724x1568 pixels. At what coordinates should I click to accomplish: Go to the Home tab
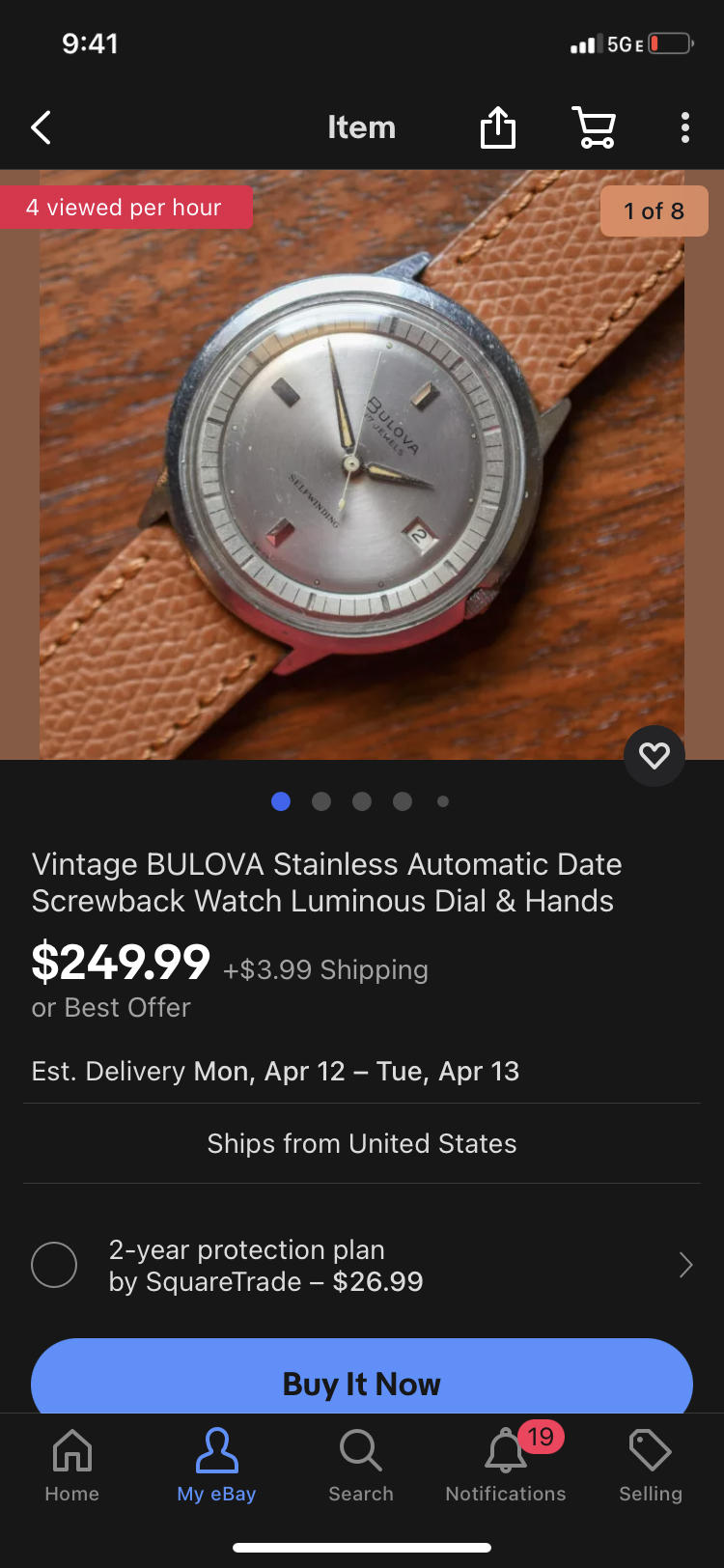[x=72, y=1465]
